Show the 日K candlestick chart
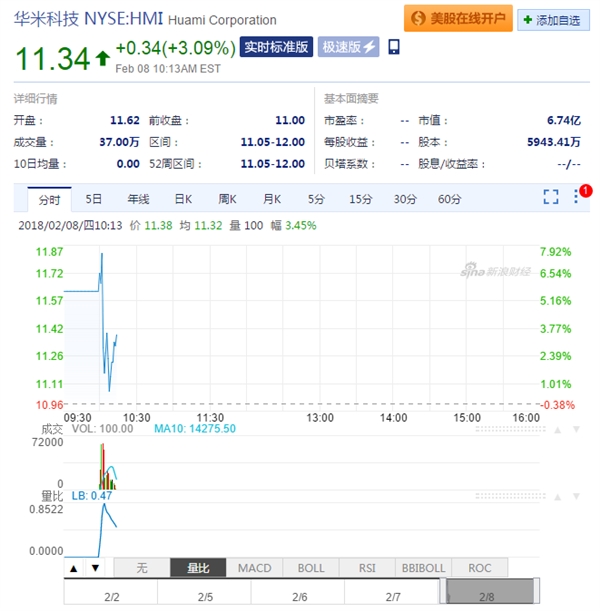The image size is (600, 611). click(183, 199)
